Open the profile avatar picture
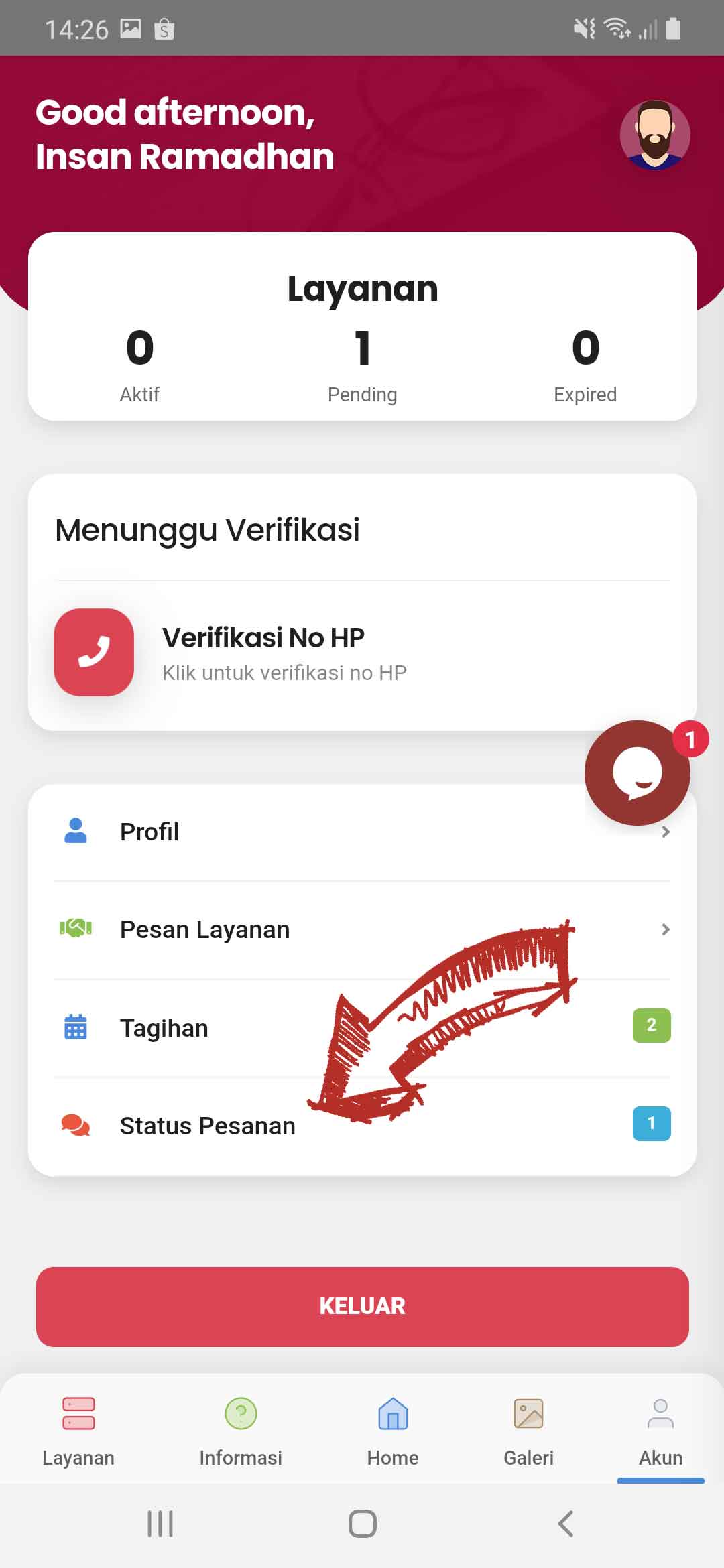The image size is (724, 1568). [655, 135]
